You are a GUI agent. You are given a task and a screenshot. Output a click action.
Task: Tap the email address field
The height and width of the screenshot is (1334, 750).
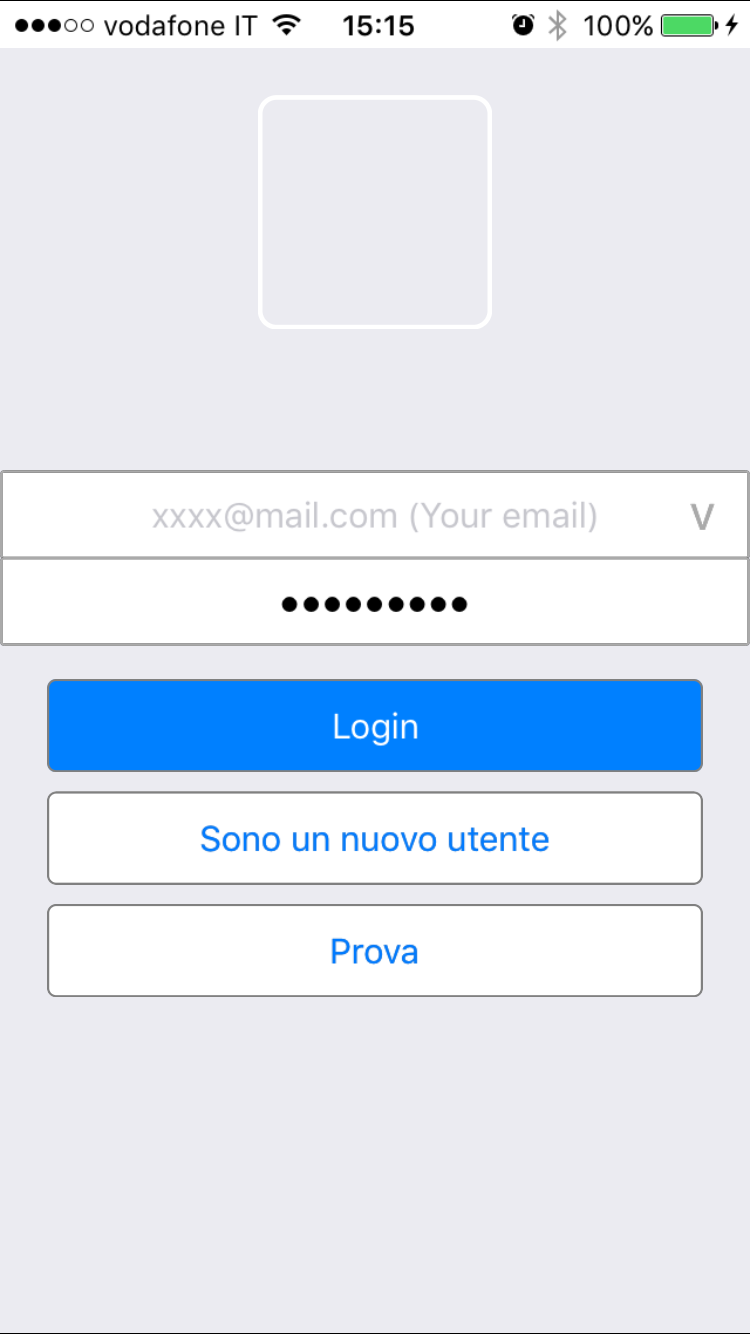pos(375,515)
